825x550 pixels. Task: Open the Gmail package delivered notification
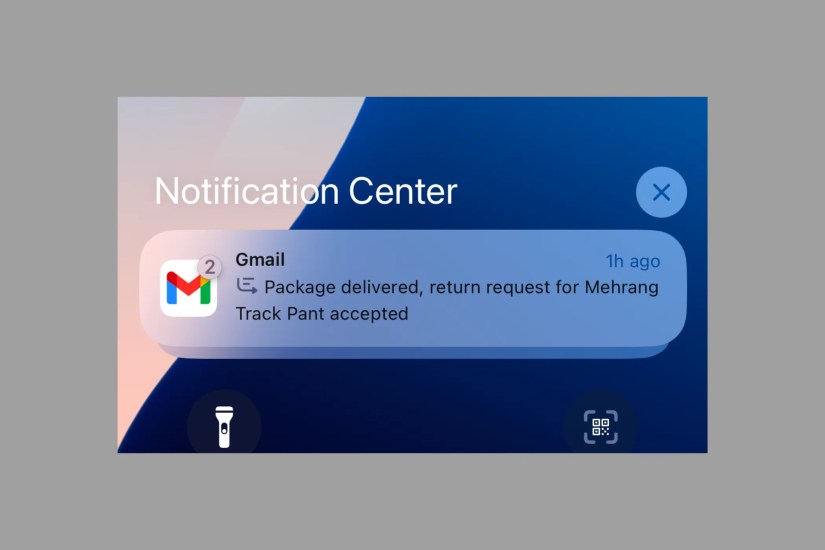pyautogui.click(x=412, y=288)
